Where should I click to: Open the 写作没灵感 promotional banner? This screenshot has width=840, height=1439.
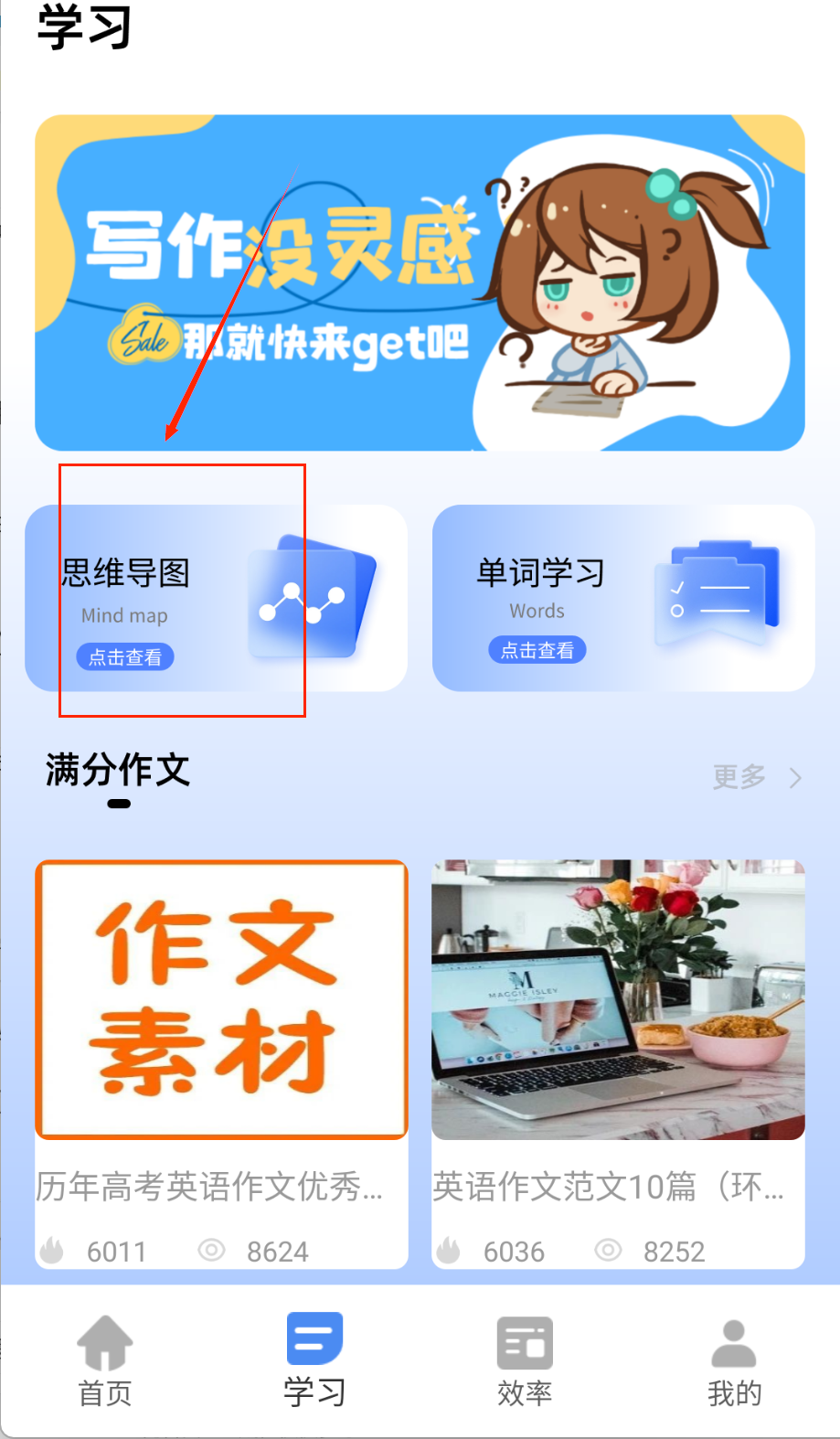click(420, 282)
